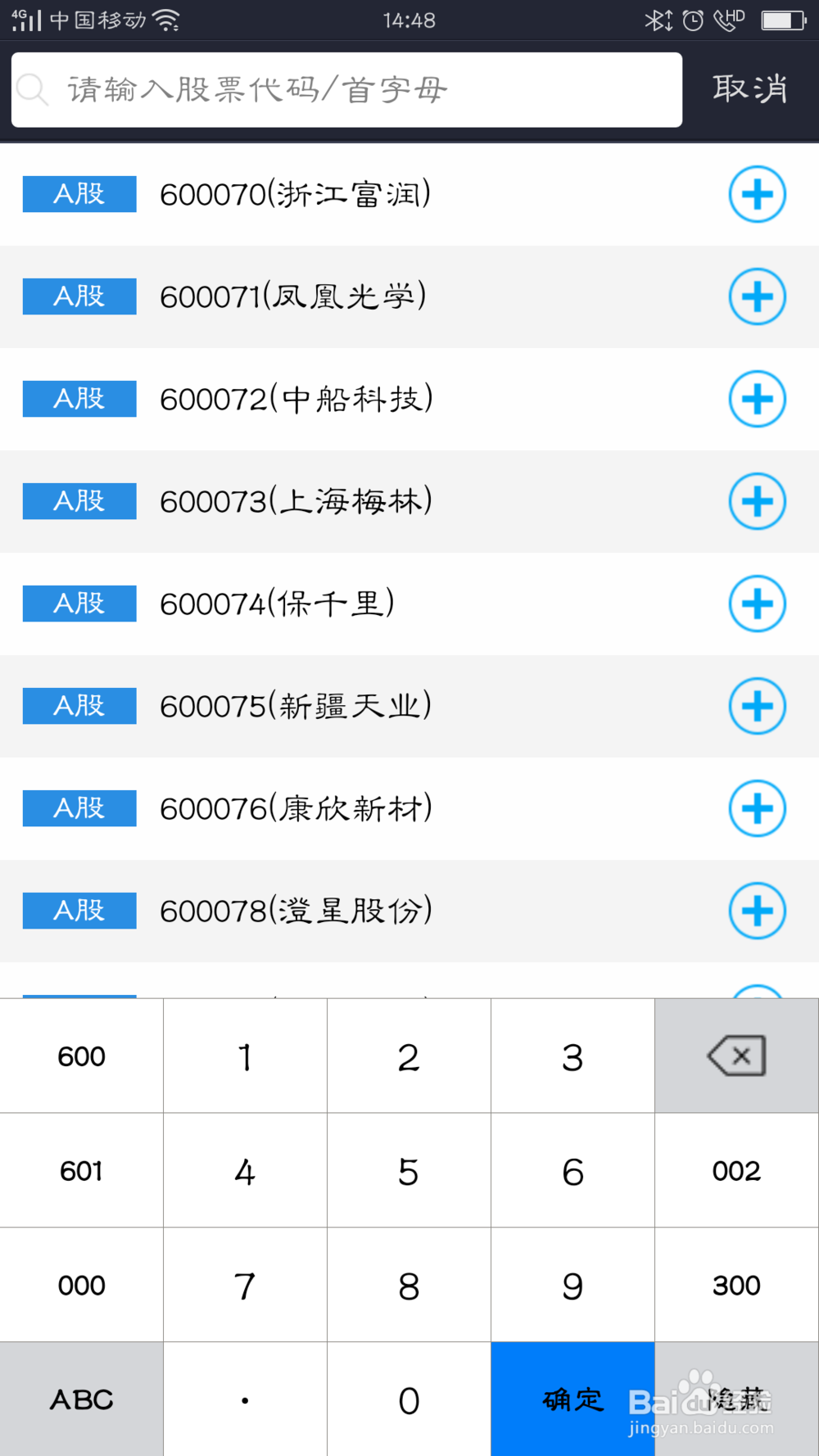819x1456 pixels.
Task: Add 600073 上海梅林 with plus icon
Action: coord(758,501)
